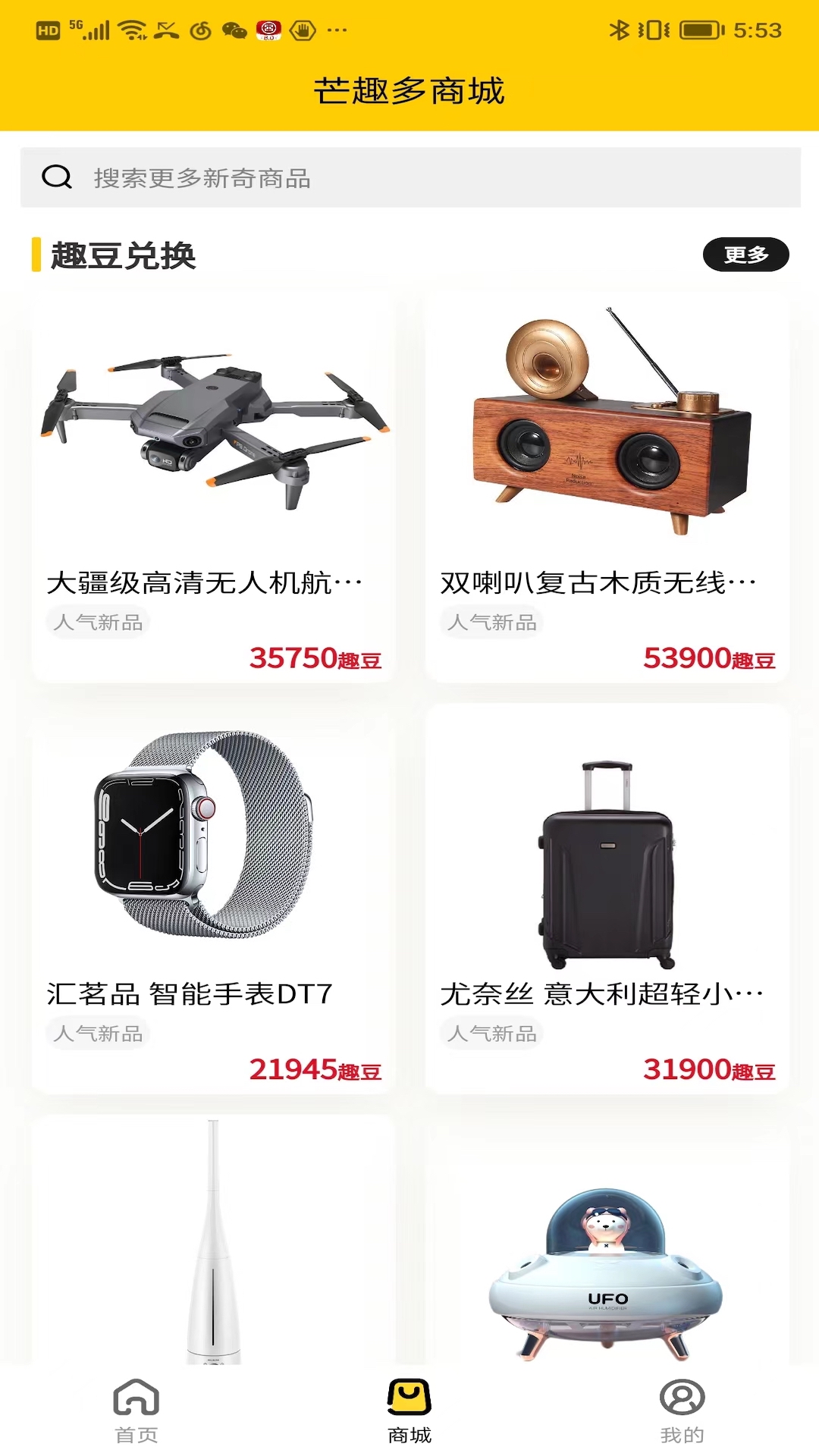Viewport: 819px width, 1456px height.
Task: Tap the search box for new products
Action: coord(409,177)
